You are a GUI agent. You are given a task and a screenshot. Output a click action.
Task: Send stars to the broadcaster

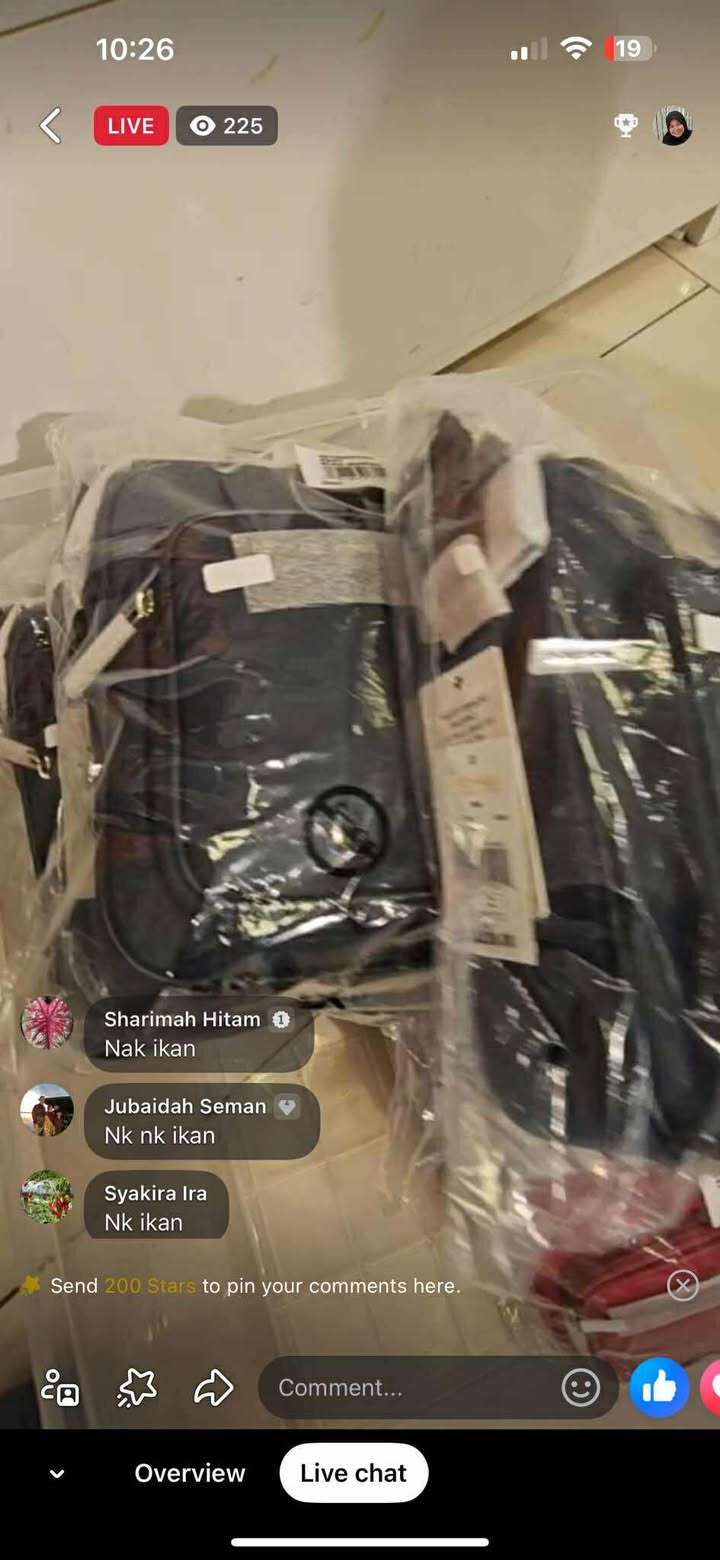coord(137,1387)
